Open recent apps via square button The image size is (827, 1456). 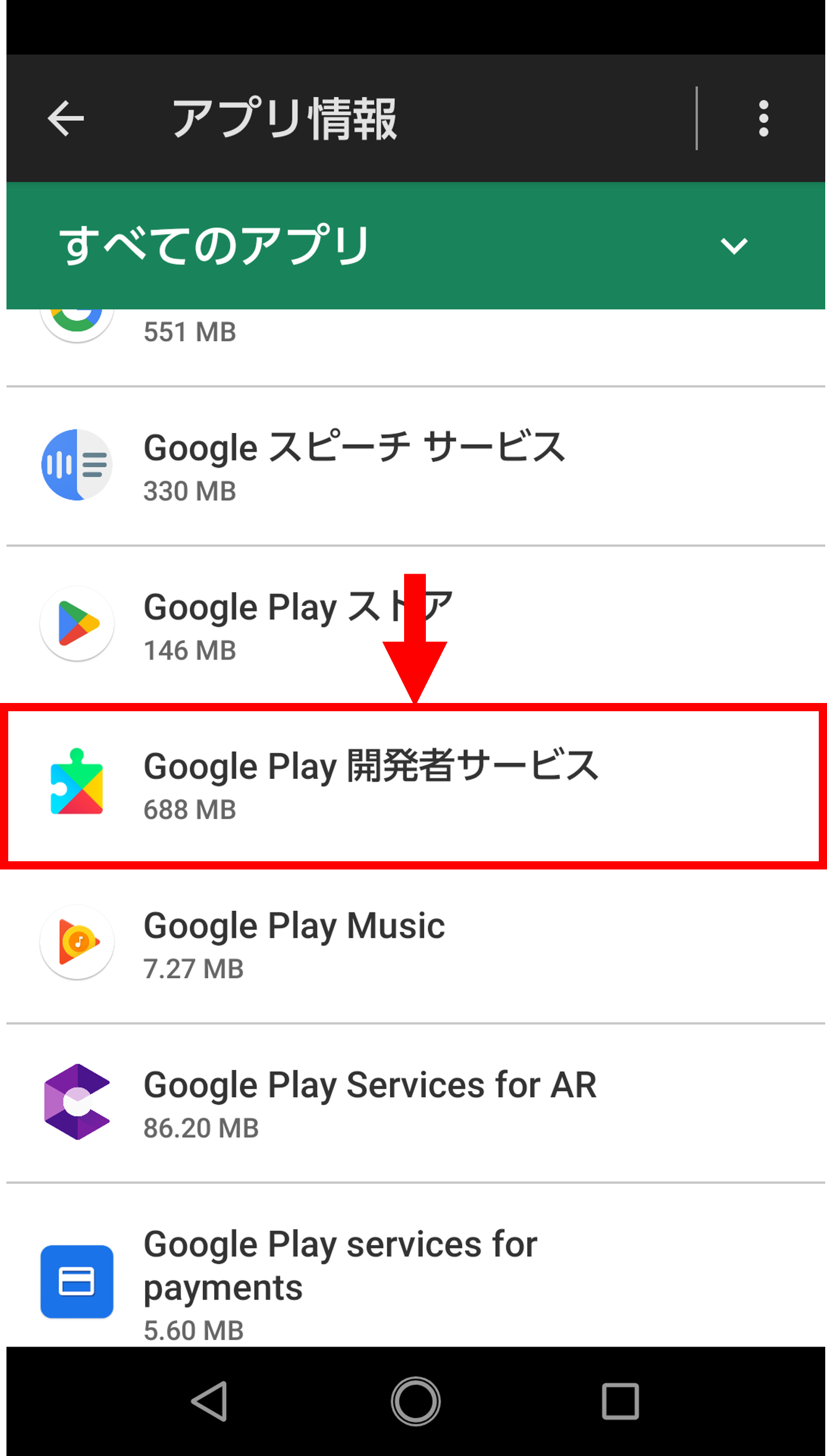pyautogui.click(x=620, y=1401)
